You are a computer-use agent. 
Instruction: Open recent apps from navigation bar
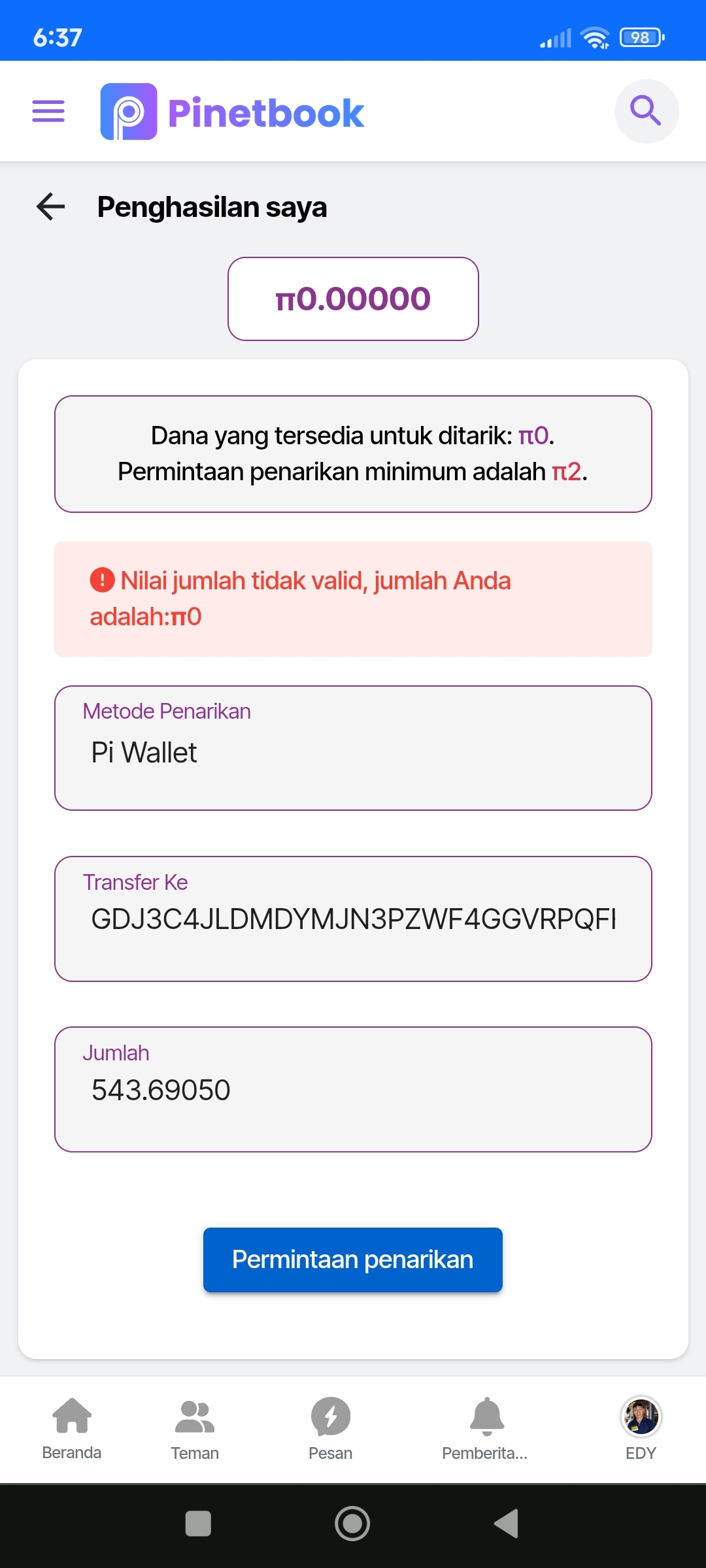[198, 1524]
